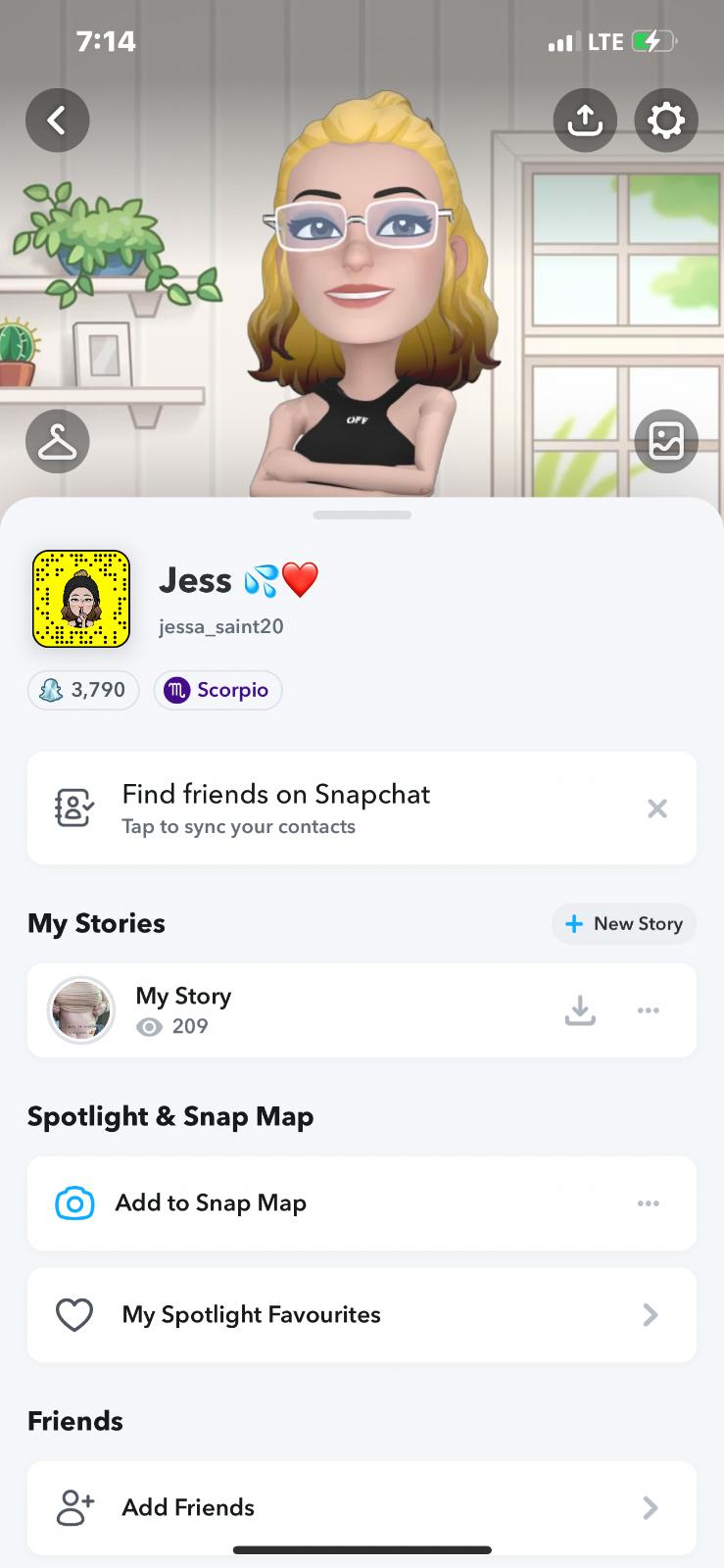724x1568 pixels.
Task: Open the Scorpio zodiac chip
Action: [x=217, y=690]
